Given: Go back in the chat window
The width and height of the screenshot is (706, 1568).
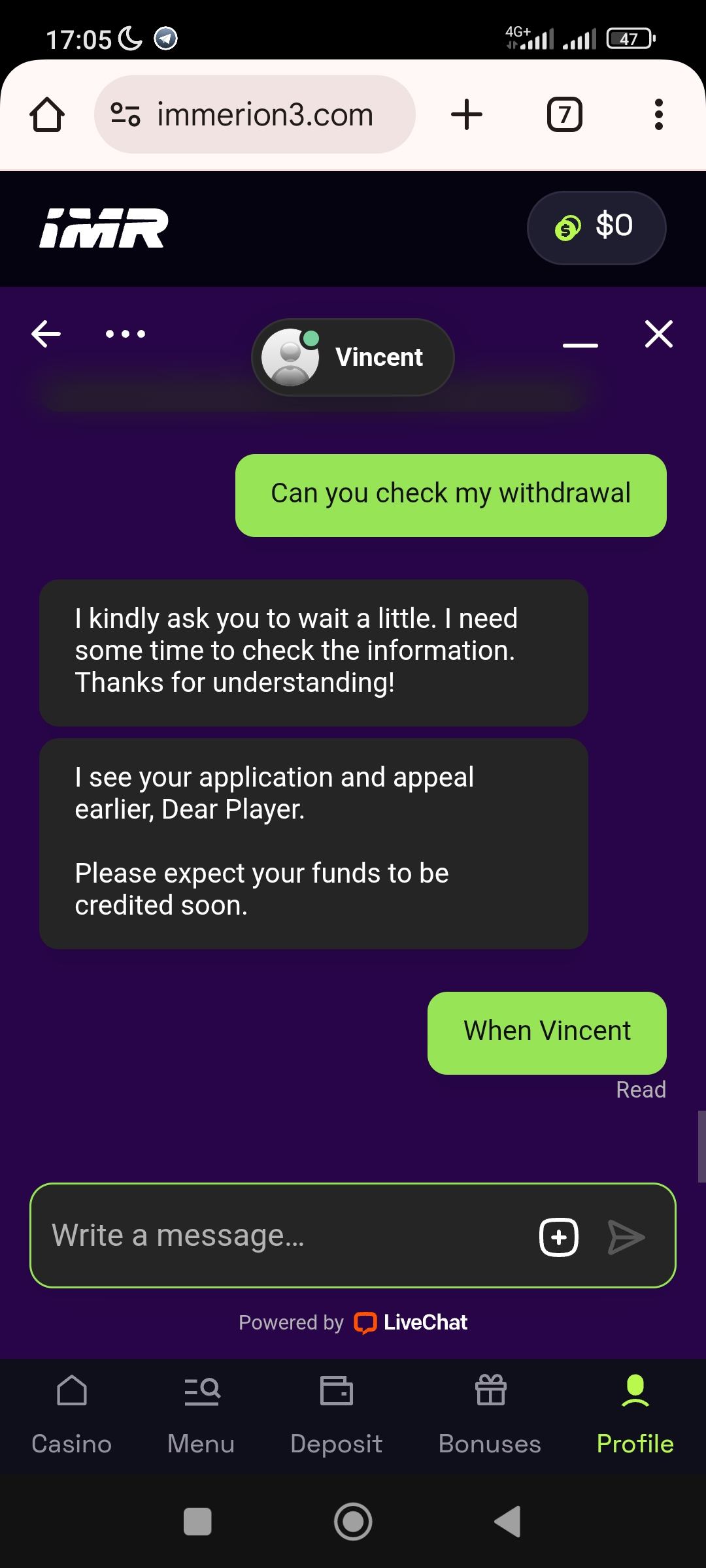Looking at the screenshot, I should click(46, 334).
